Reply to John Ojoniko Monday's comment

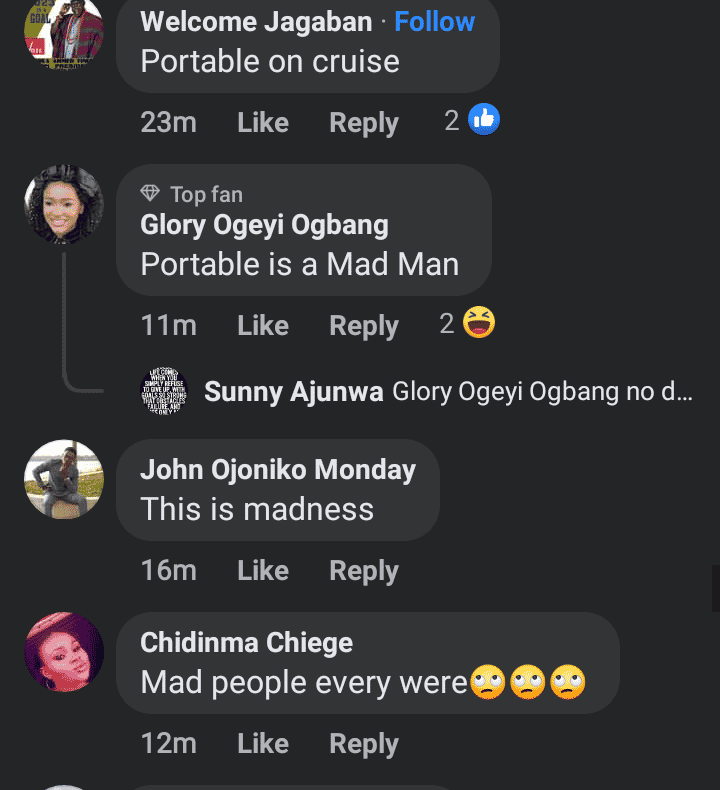pyautogui.click(x=364, y=571)
